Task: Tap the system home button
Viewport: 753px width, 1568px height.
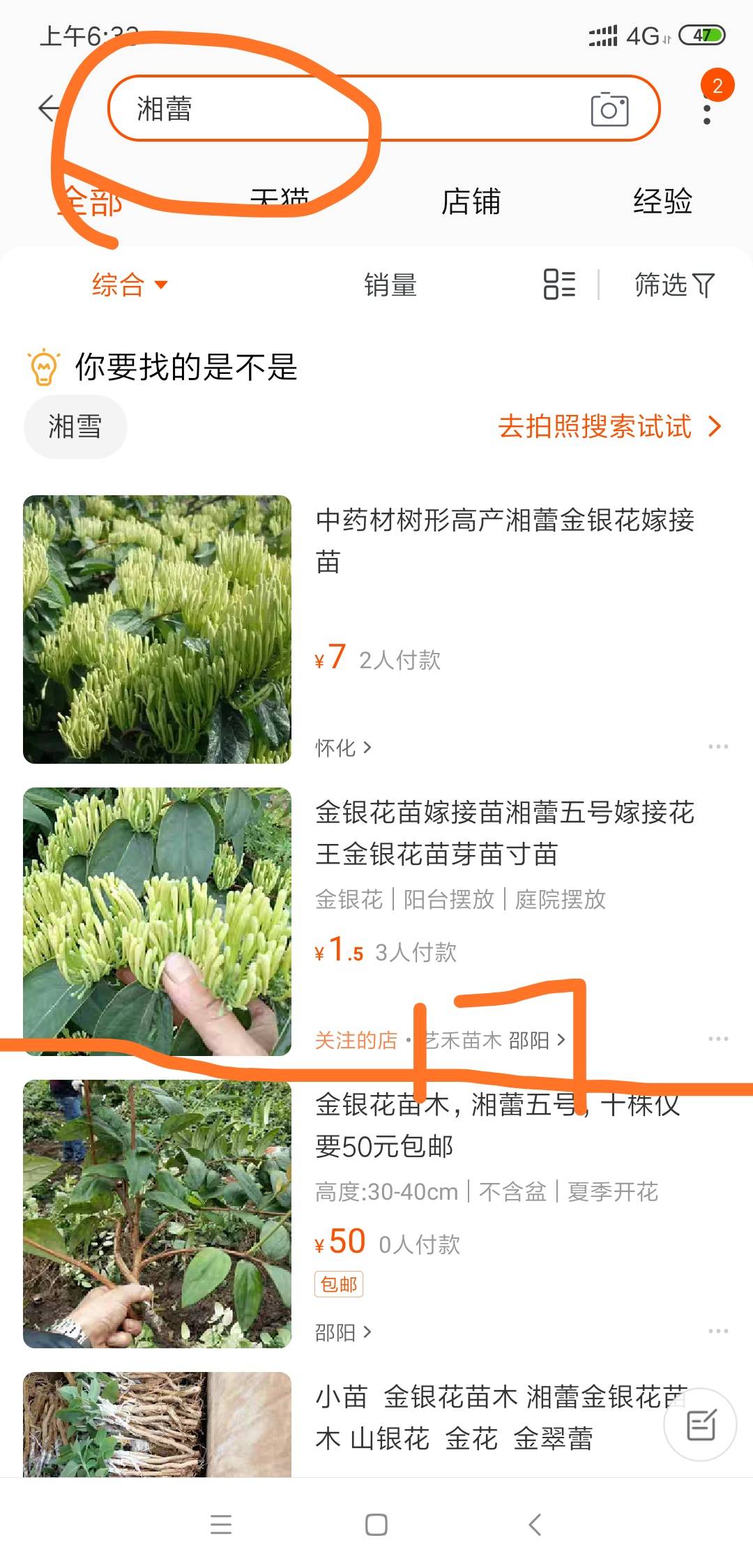Action: [376, 1525]
